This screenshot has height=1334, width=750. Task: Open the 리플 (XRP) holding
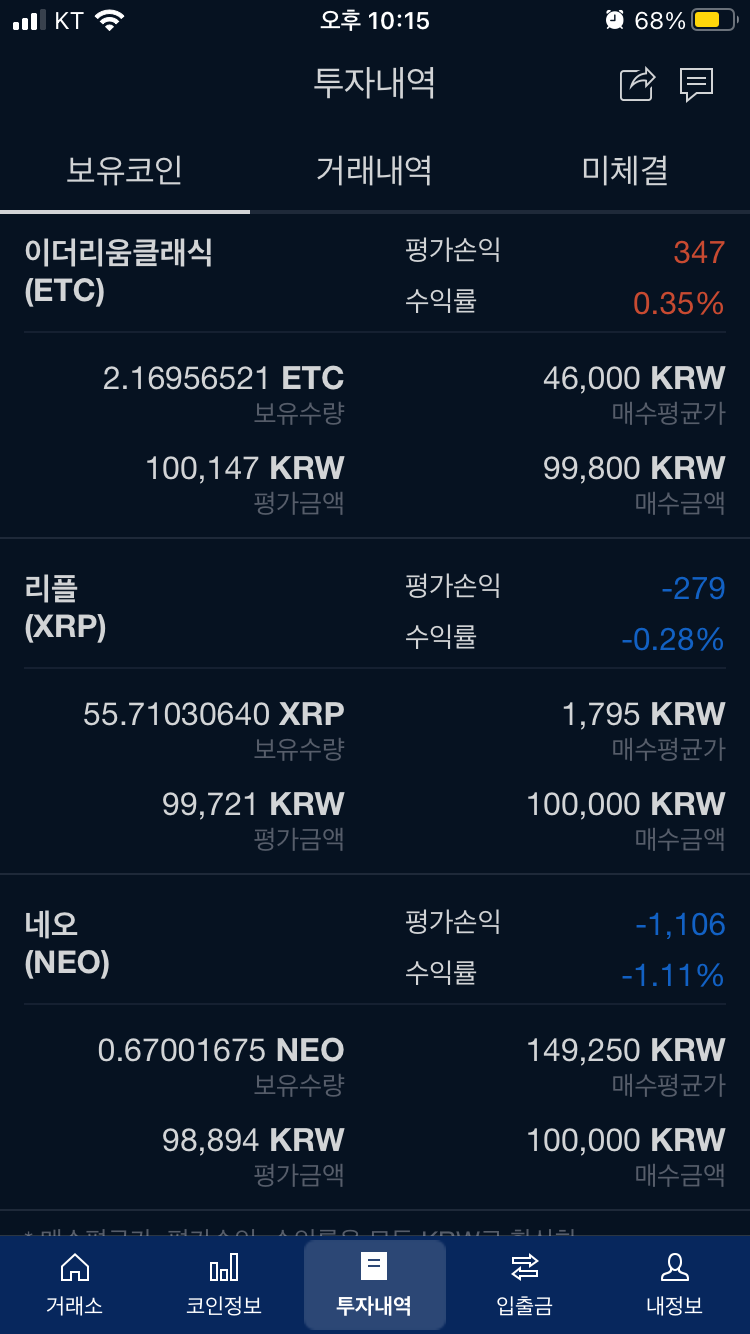65,607
